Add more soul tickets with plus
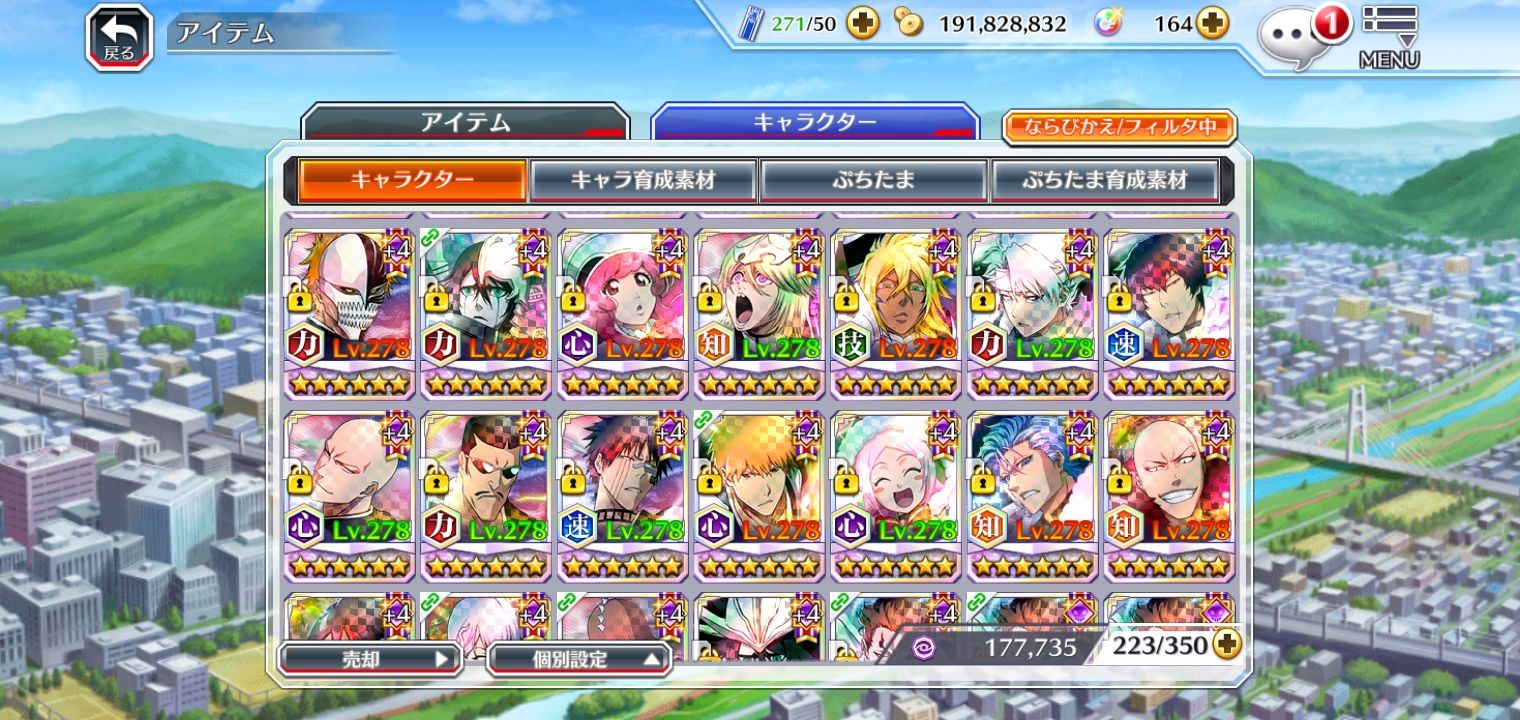Image resolution: width=1520 pixels, height=720 pixels. click(863, 24)
